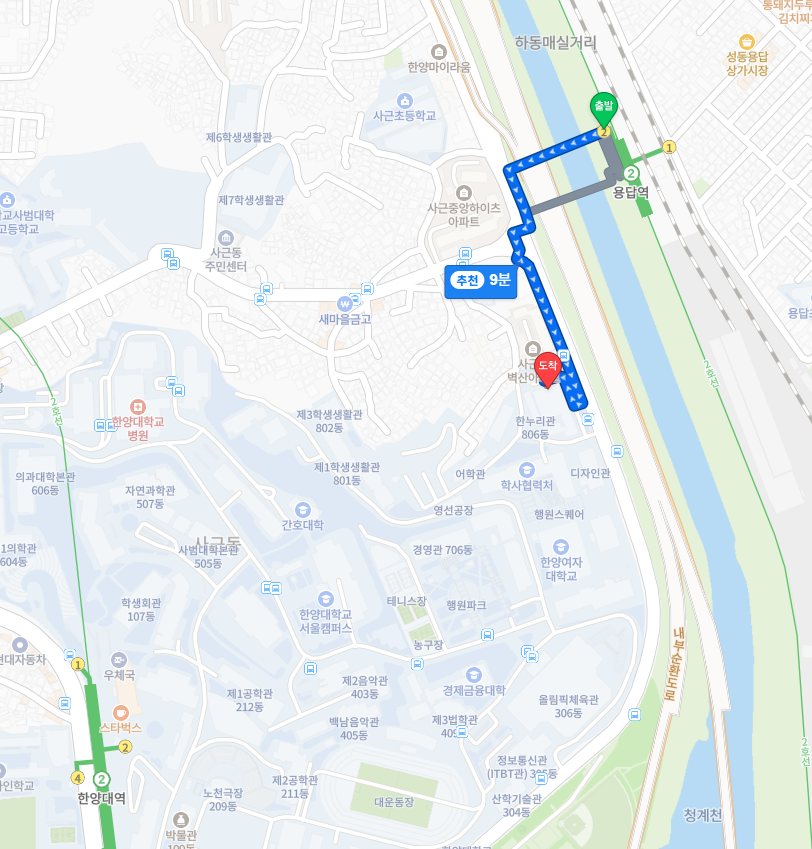Open the 학사협력처 marker

coord(527,469)
